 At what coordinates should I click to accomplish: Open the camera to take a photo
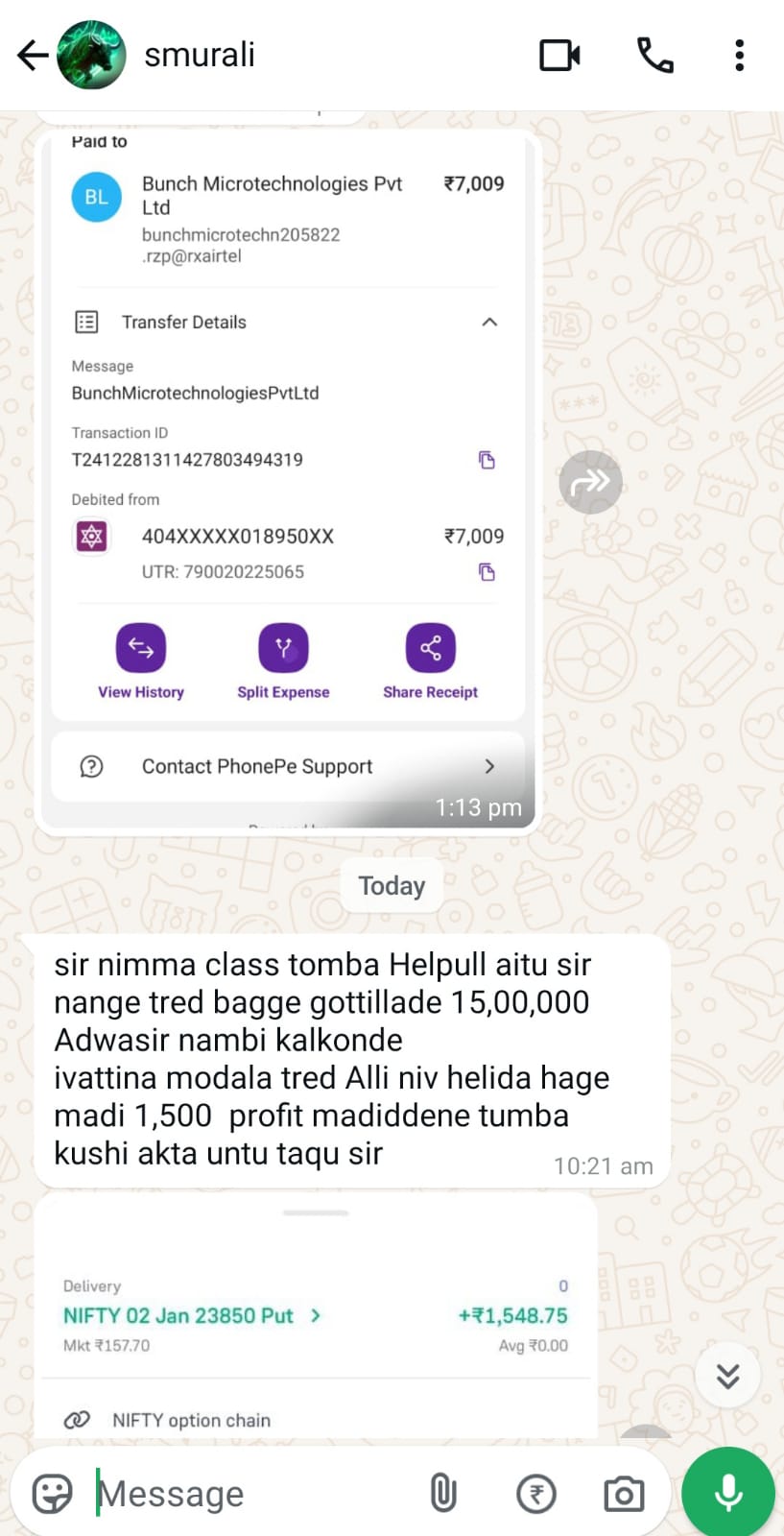[624, 1494]
